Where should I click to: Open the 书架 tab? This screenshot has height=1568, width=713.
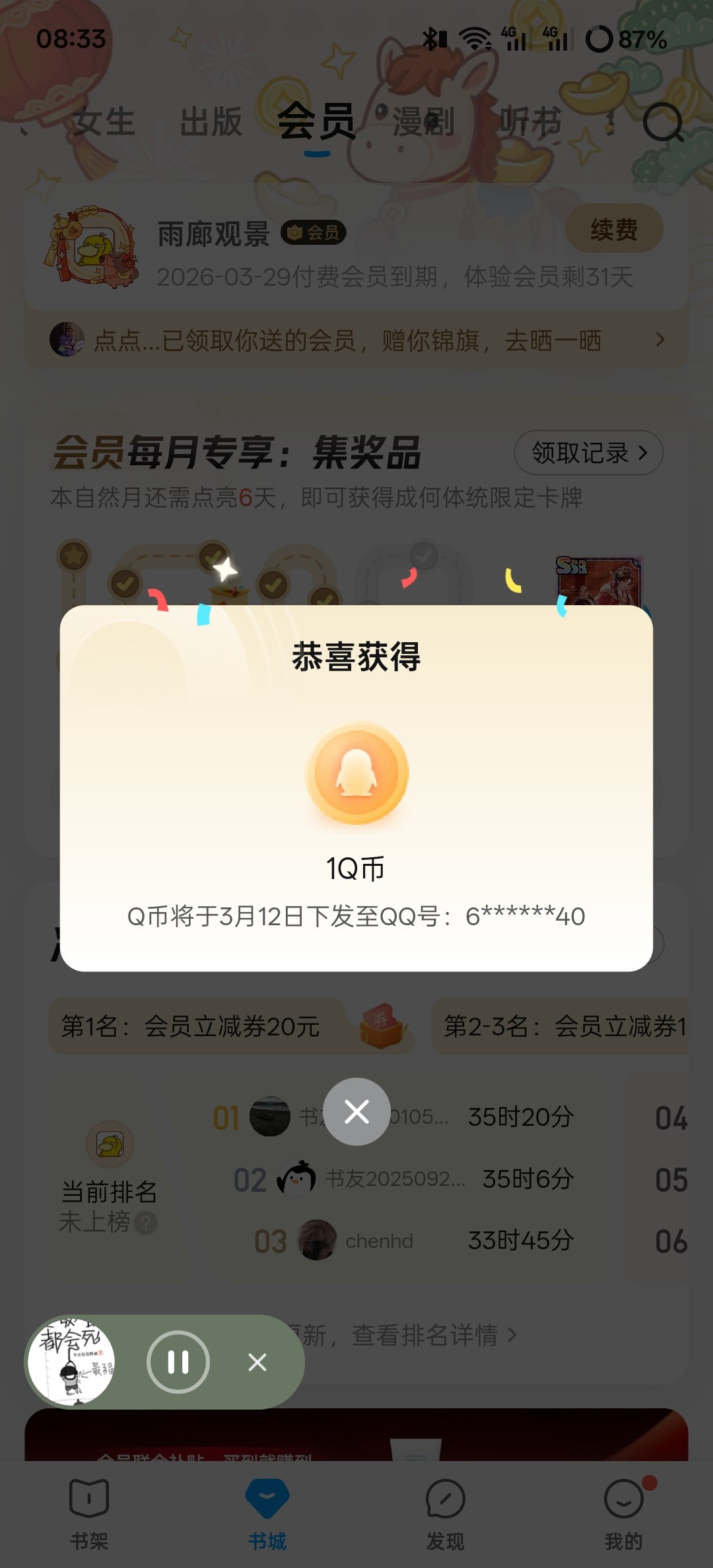click(89, 1511)
